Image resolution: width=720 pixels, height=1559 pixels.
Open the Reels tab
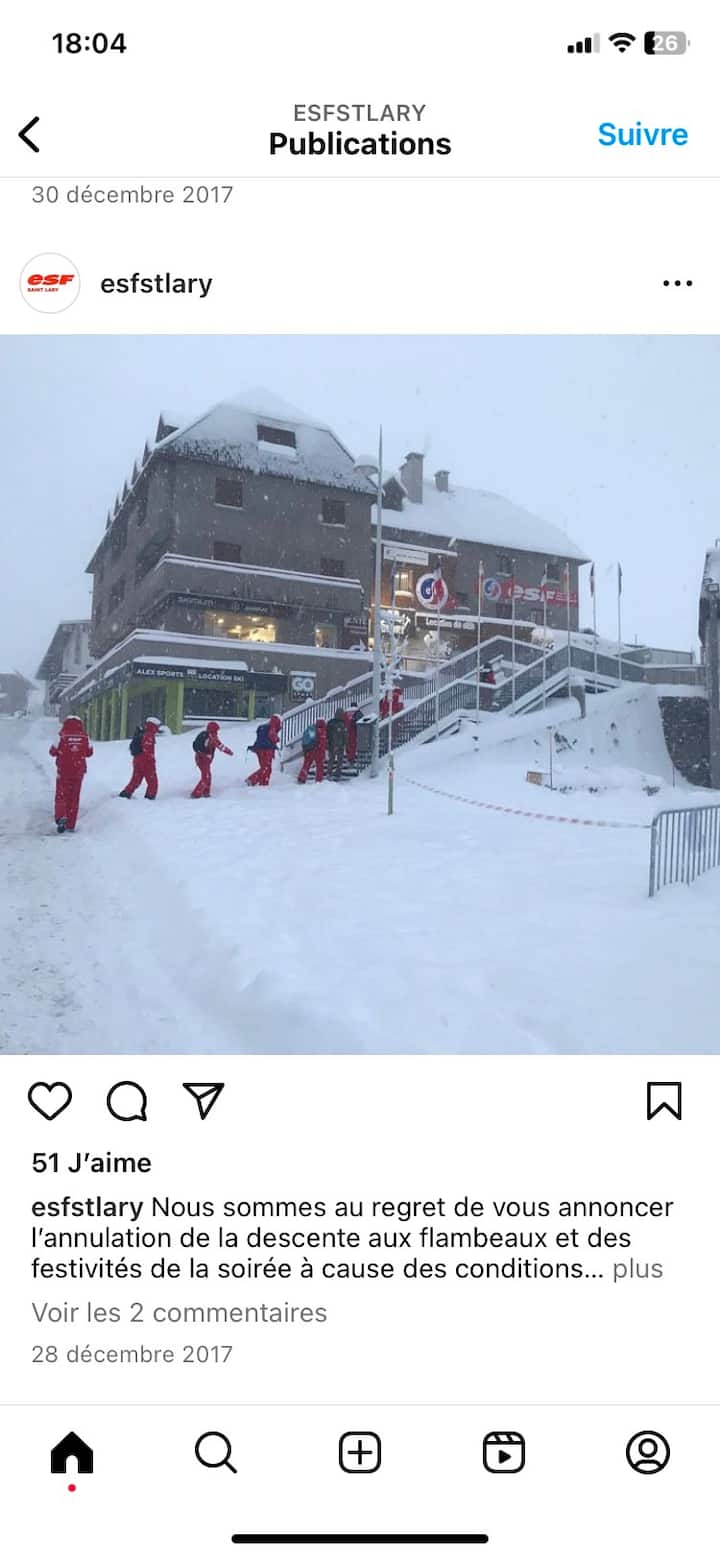[504, 1452]
